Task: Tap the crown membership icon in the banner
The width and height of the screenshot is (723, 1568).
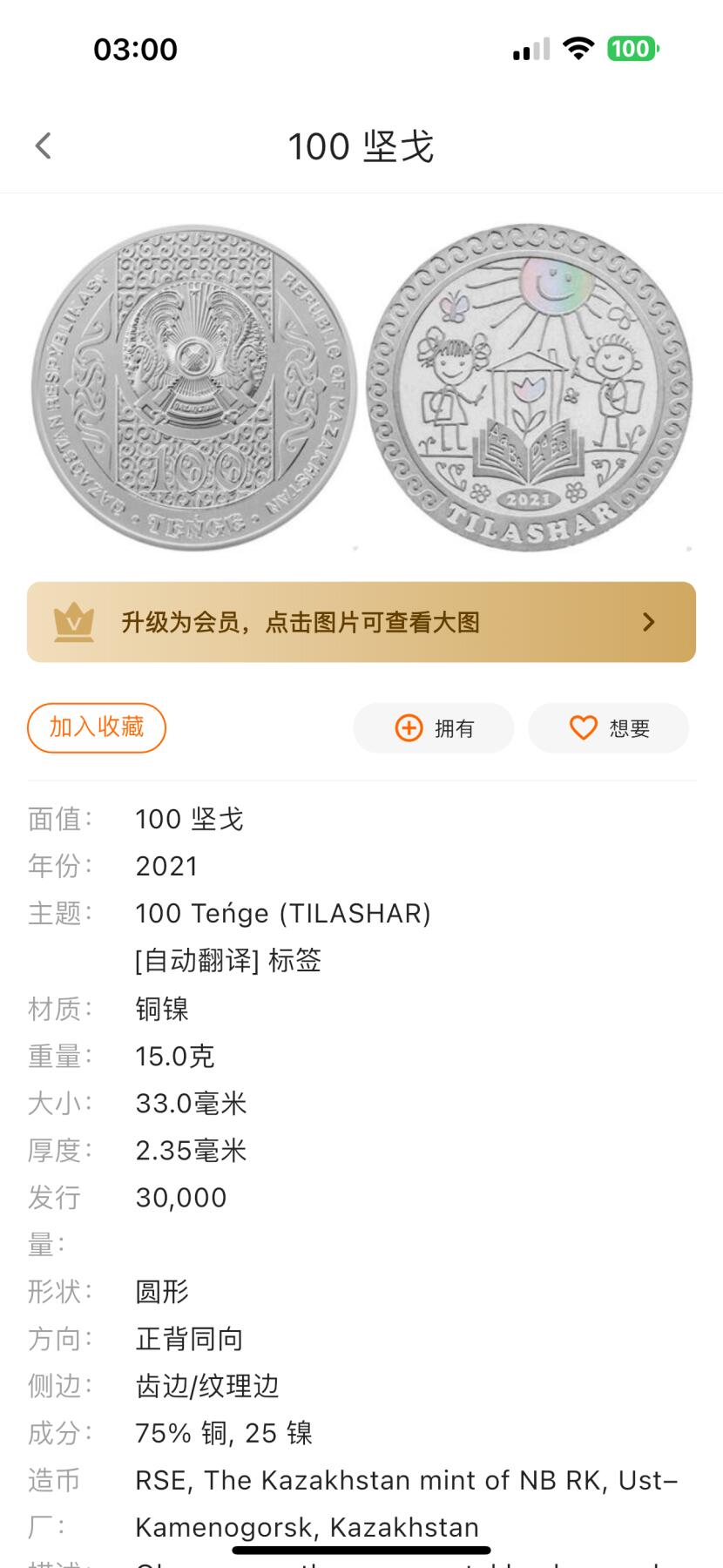Action: coord(70,621)
